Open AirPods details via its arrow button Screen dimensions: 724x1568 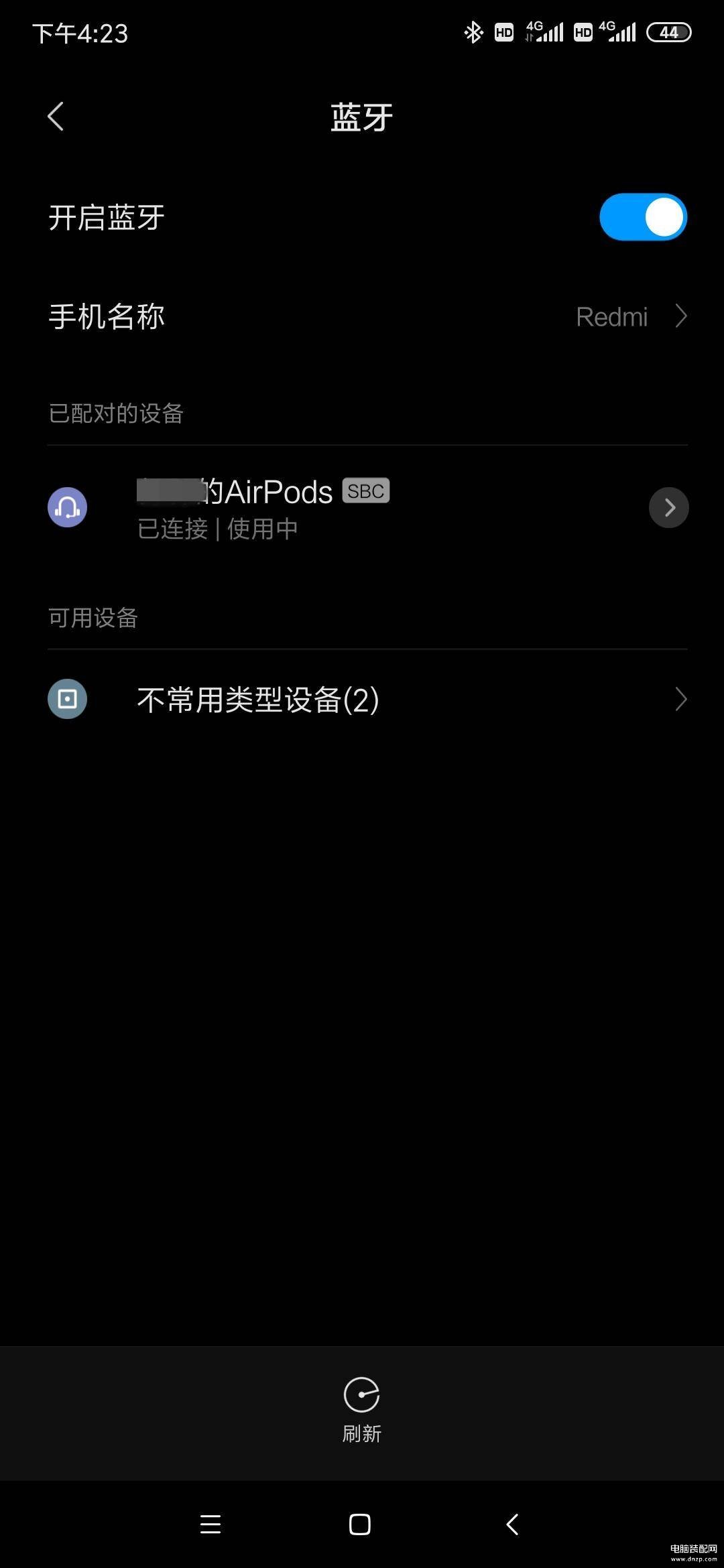click(x=668, y=508)
